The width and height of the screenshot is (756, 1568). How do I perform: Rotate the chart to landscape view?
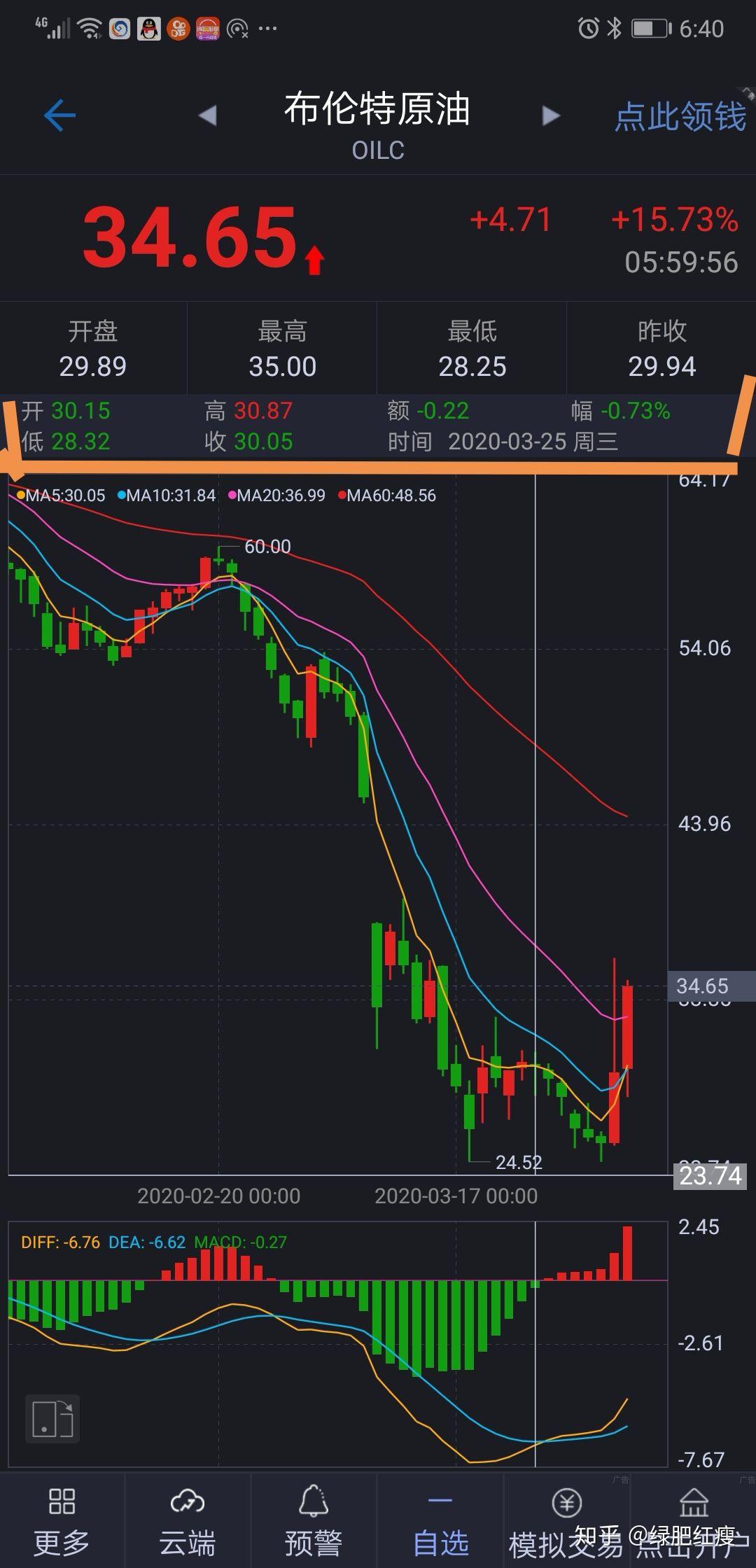click(52, 1419)
